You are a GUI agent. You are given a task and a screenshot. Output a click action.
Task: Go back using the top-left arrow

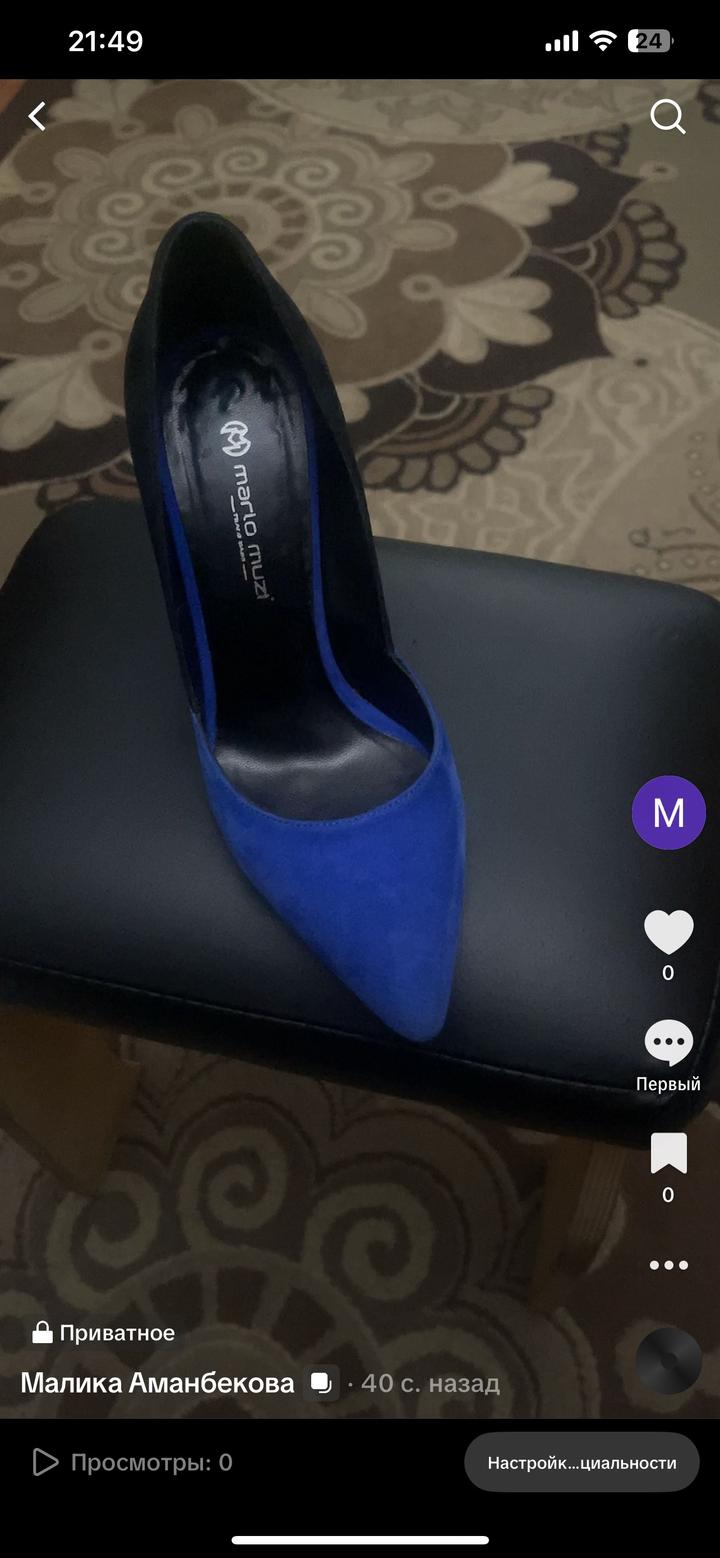pos(38,117)
